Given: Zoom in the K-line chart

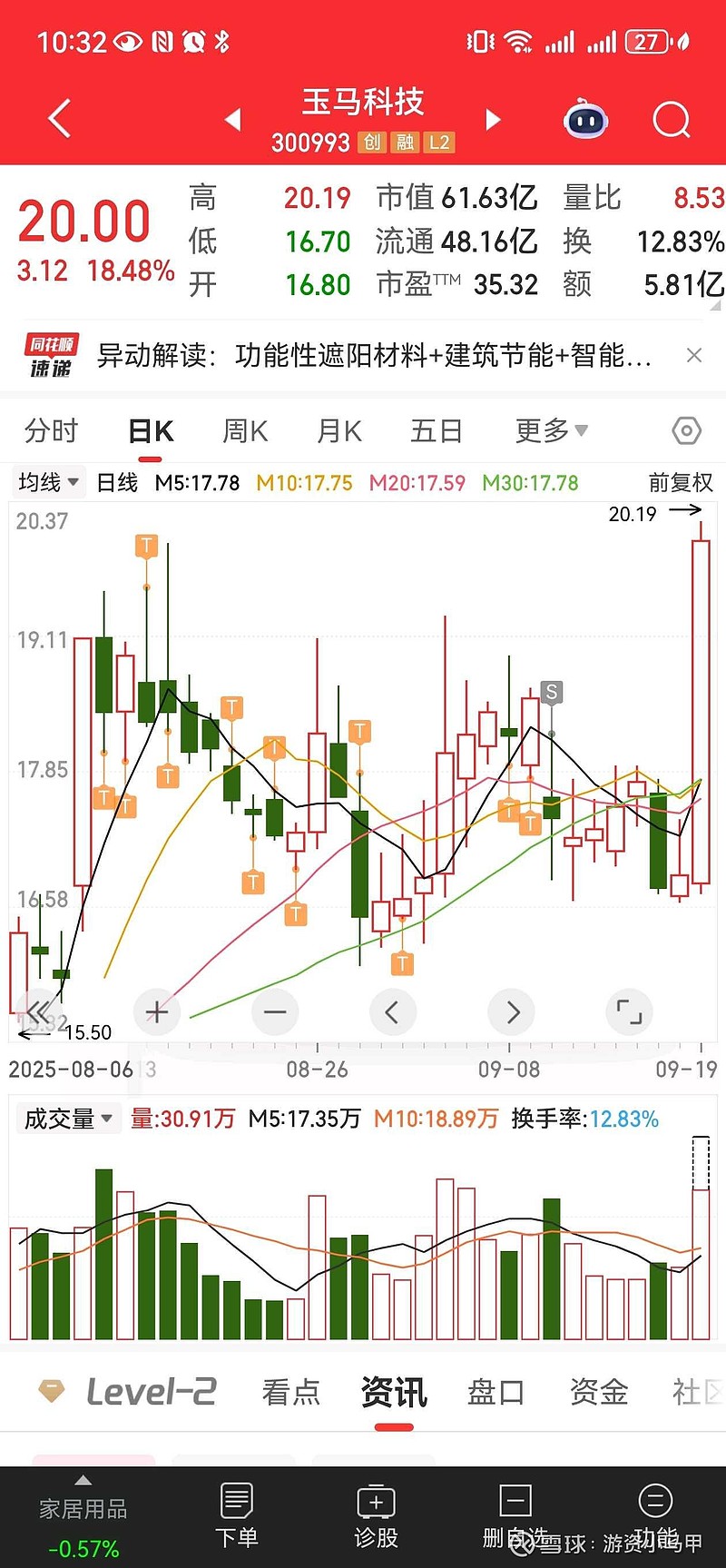Looking at the screenshot, I should tap(157, 1011).
